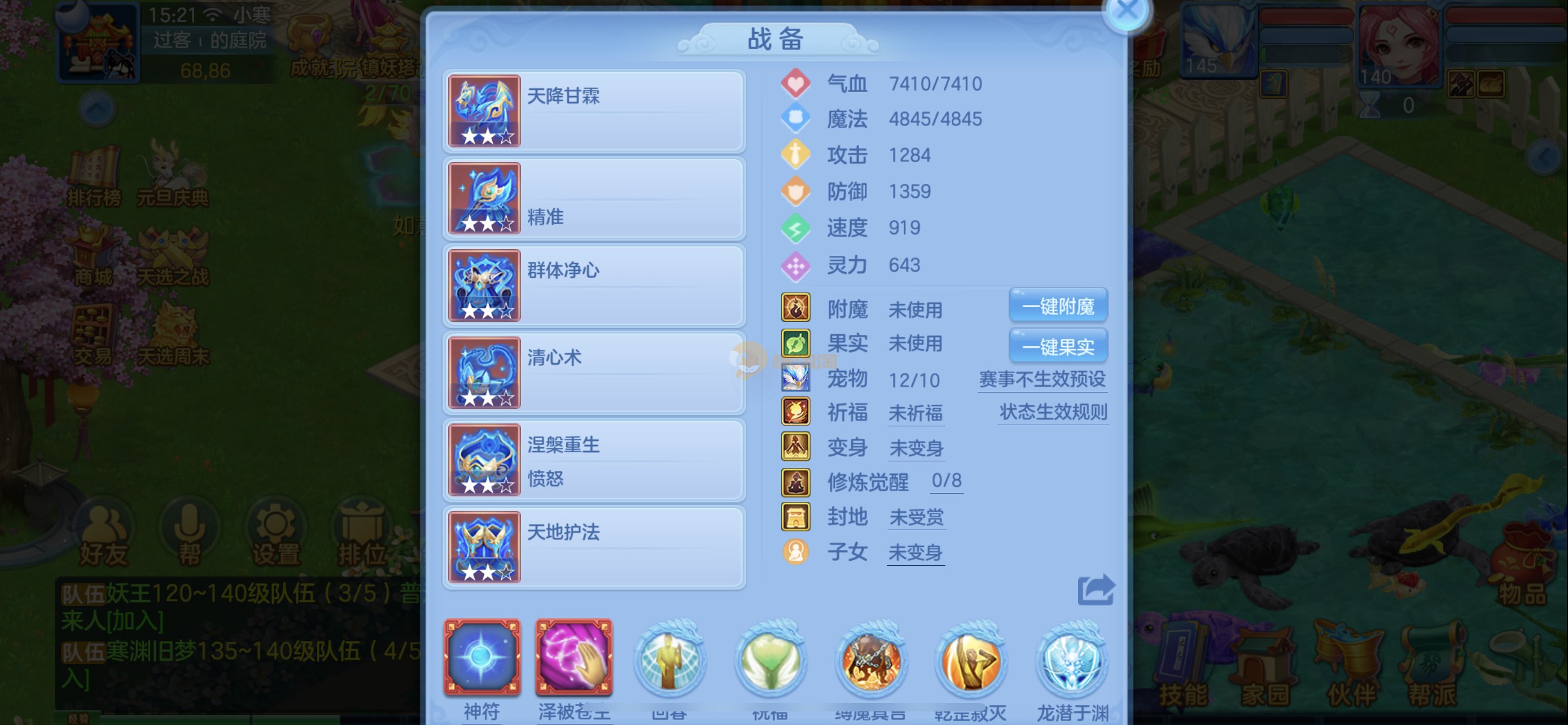Select the 清心术 equipment row
Viewport: 1568px width, 725px height.
pyautogui.click(x=594, y=373)
